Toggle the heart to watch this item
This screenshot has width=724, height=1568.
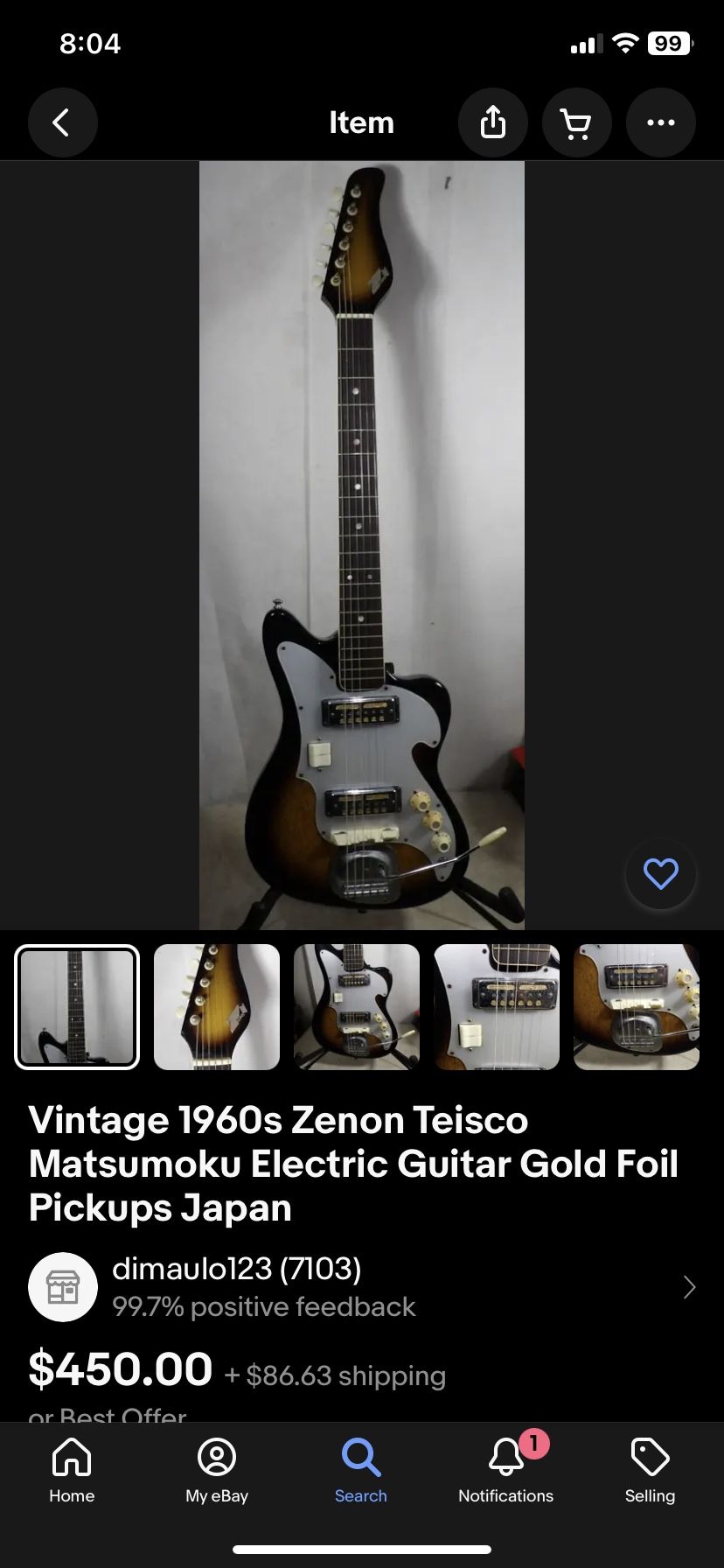(x=661, y=874)
